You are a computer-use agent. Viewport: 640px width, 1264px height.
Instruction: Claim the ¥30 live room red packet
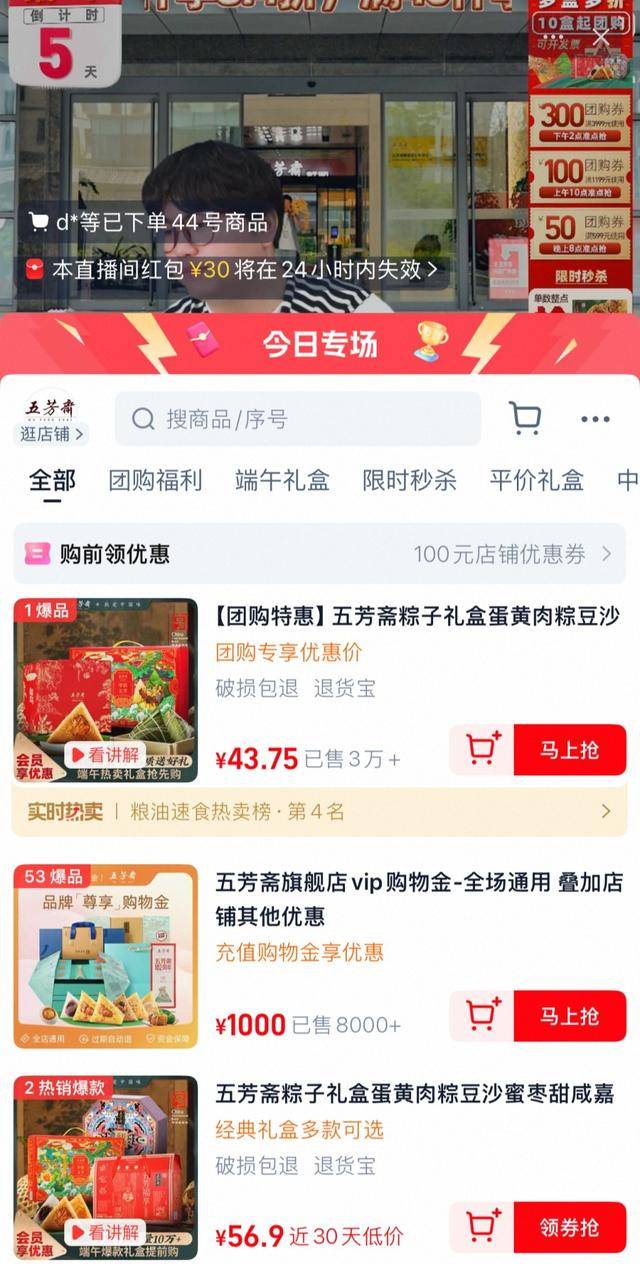[x=230, y=269]
